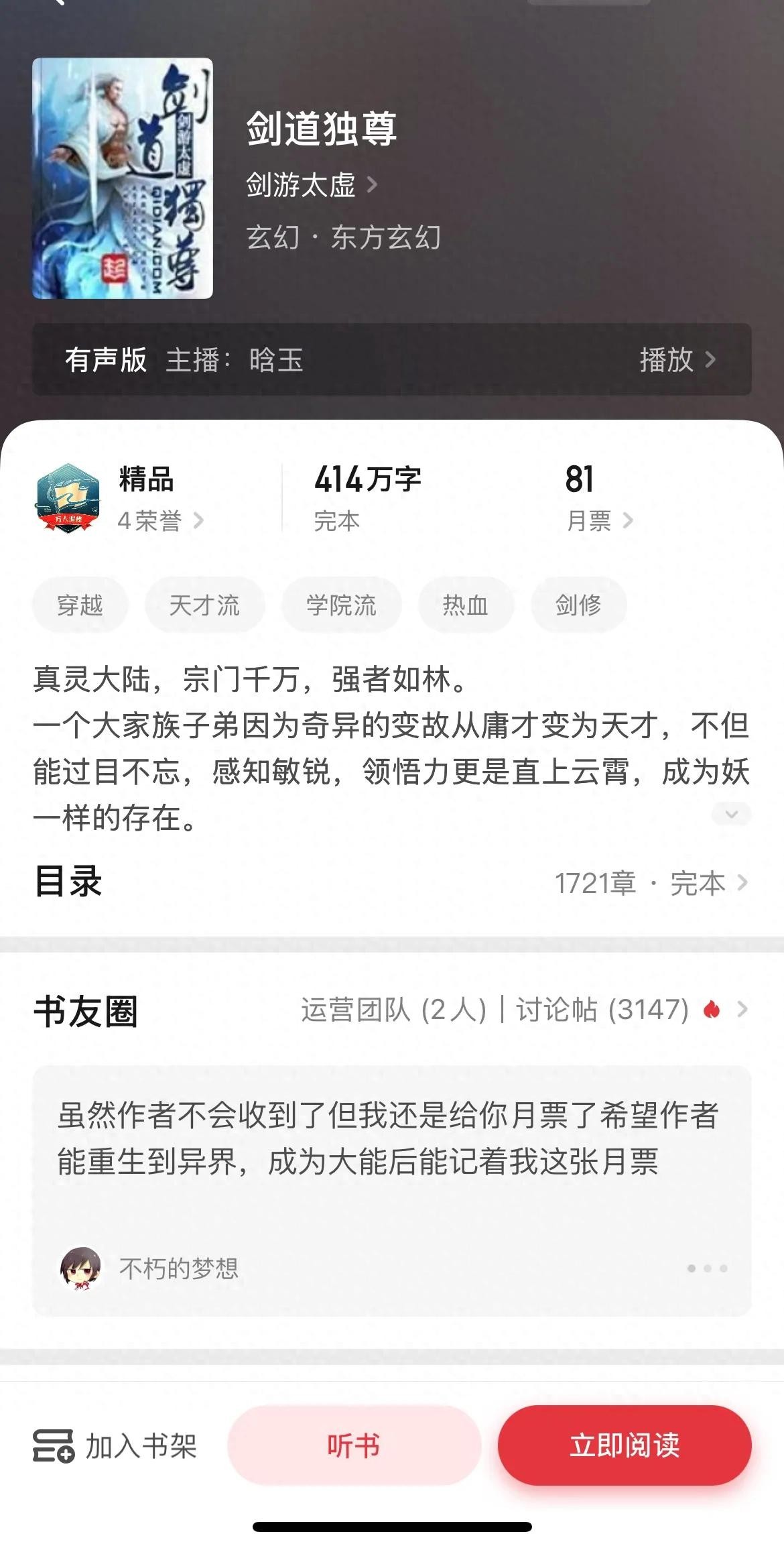This screenshot has height=1548, width=784.
Task: Select the 穿越 tag
Action: coord(80,605)
